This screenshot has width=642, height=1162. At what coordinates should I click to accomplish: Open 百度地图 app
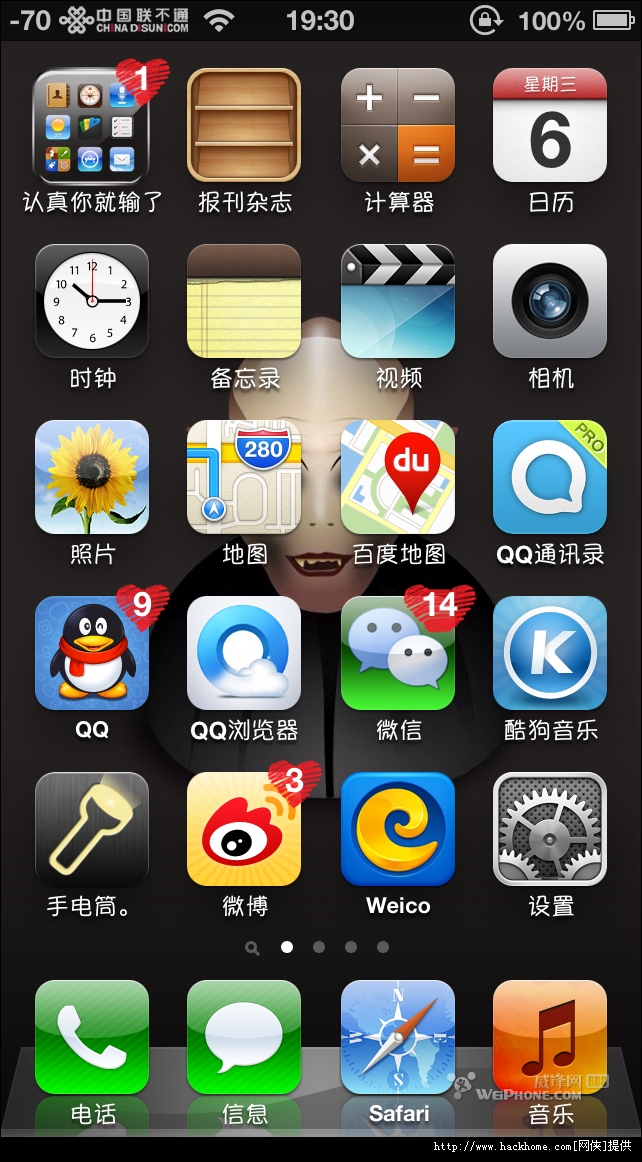[398, 477]
